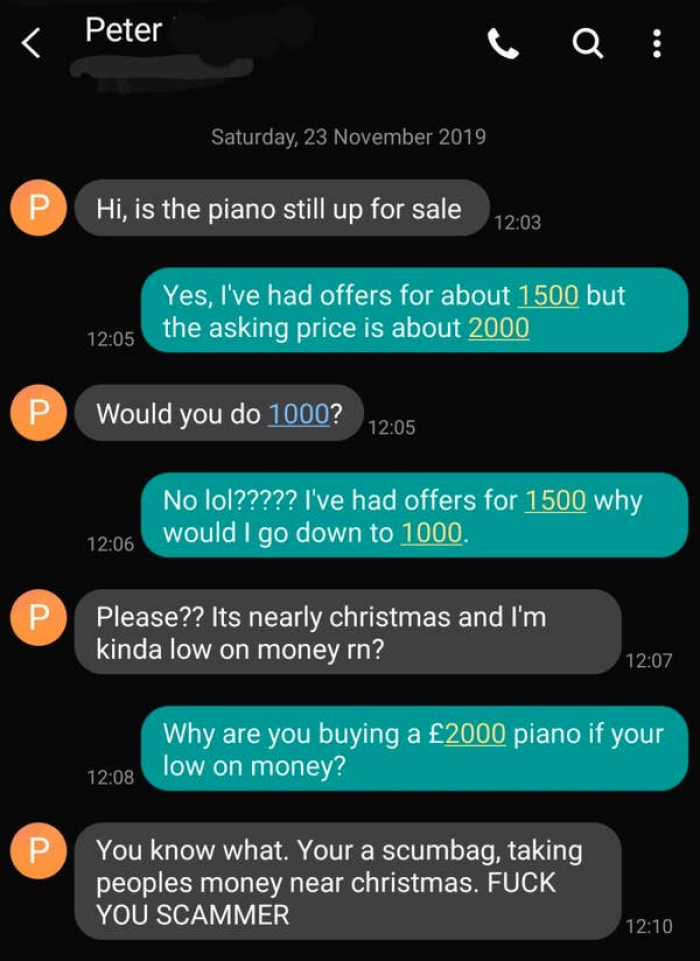Search within this conversation
The width and height of the screenshot is (700, 961).
(x=587, y=43)
